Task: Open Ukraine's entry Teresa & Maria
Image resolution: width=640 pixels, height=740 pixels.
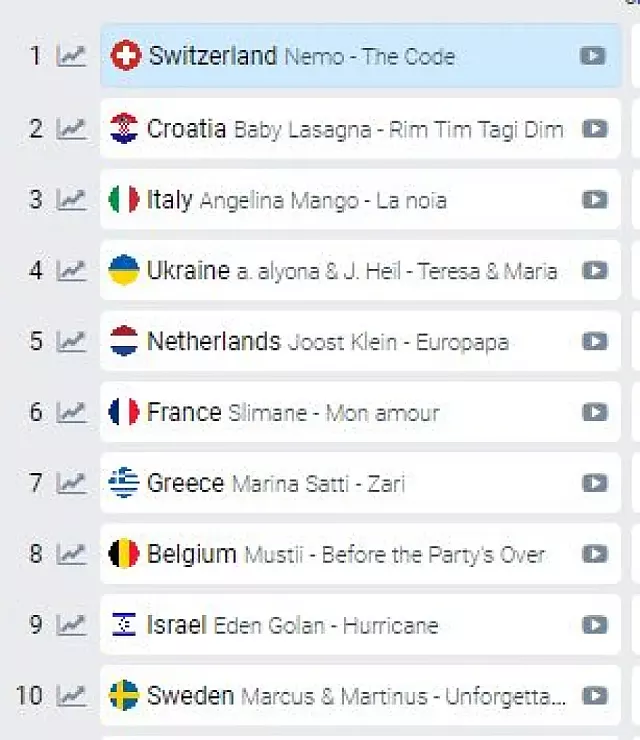Action: click(x=351, y=271)
